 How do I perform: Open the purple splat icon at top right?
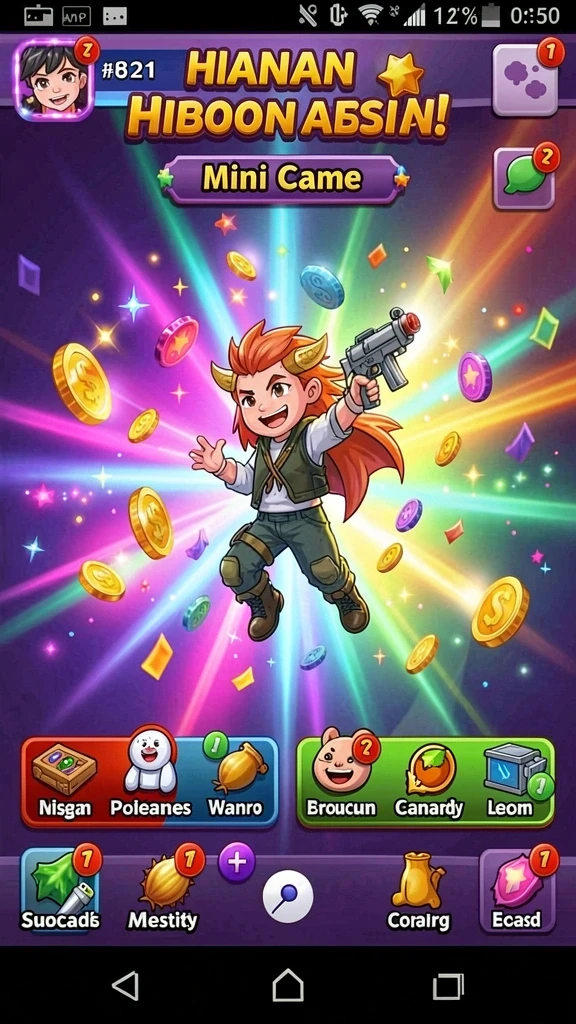pyautogui.click(x=525, y=80)
